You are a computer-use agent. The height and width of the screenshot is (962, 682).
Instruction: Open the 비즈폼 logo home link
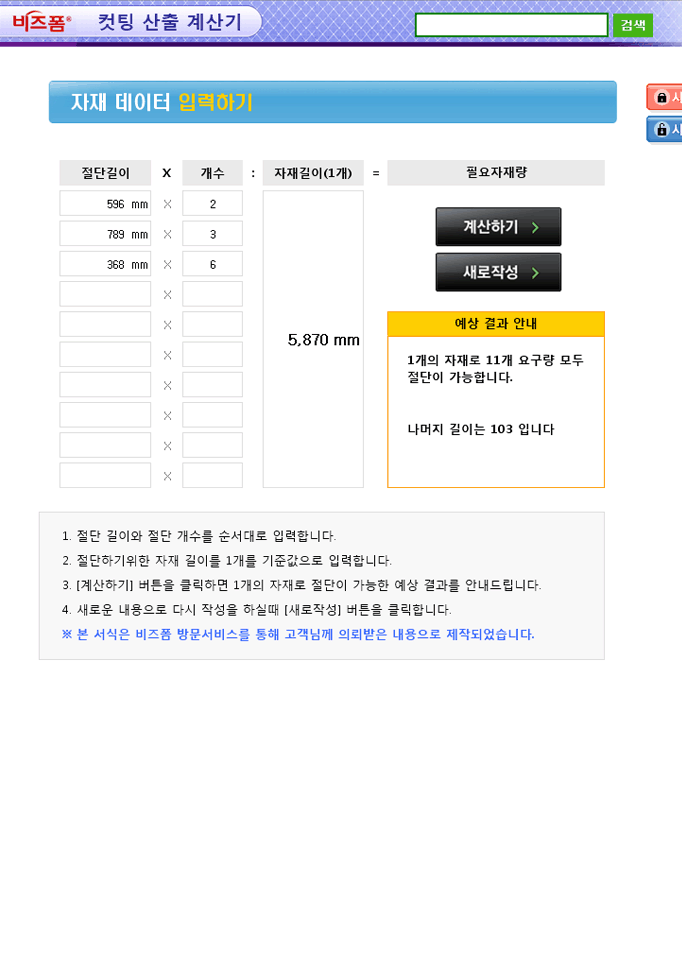[41, 22]
